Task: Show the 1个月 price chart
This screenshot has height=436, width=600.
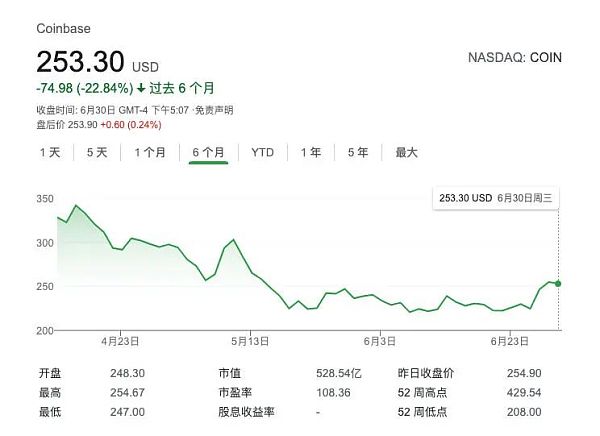Action: point(150,153)
